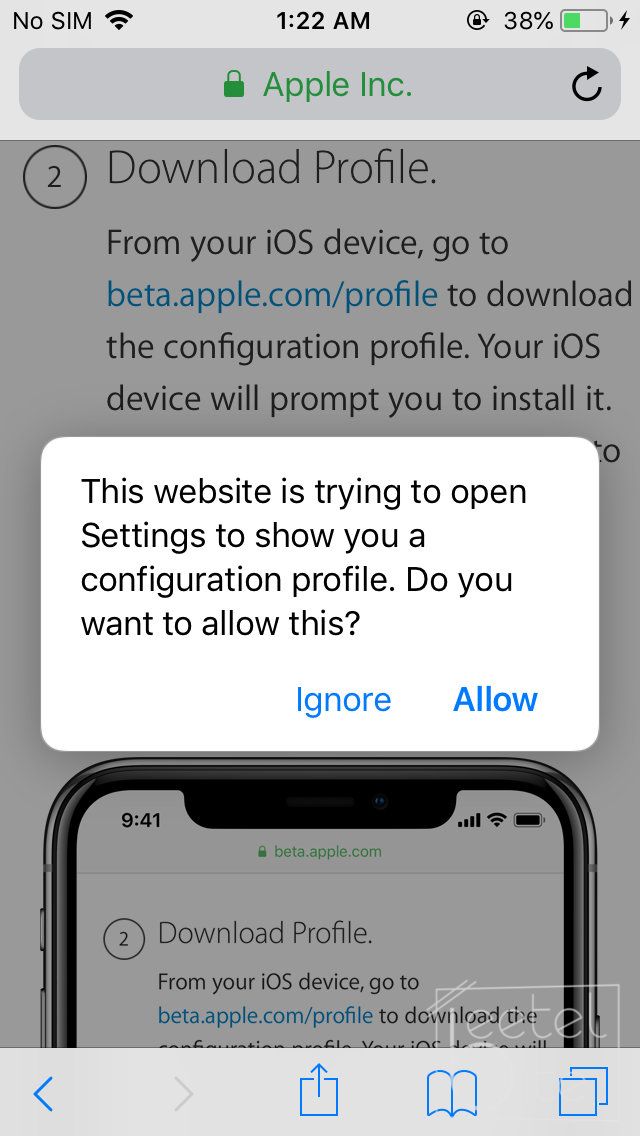Allow opening Settings for the profile
This screenshot has height=1136, width=640.
click(495, 700)
